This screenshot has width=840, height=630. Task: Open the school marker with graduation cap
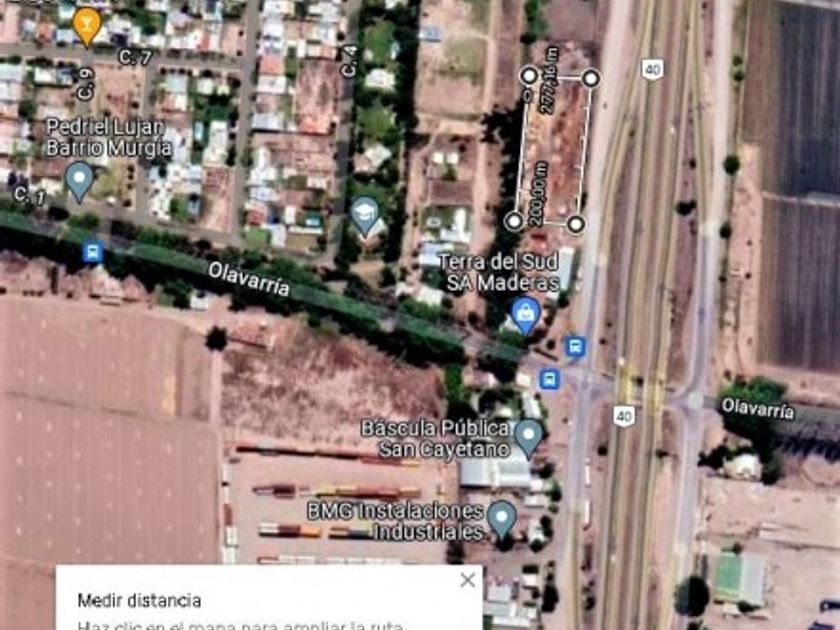pyautogui.click(x=365, y=214)
